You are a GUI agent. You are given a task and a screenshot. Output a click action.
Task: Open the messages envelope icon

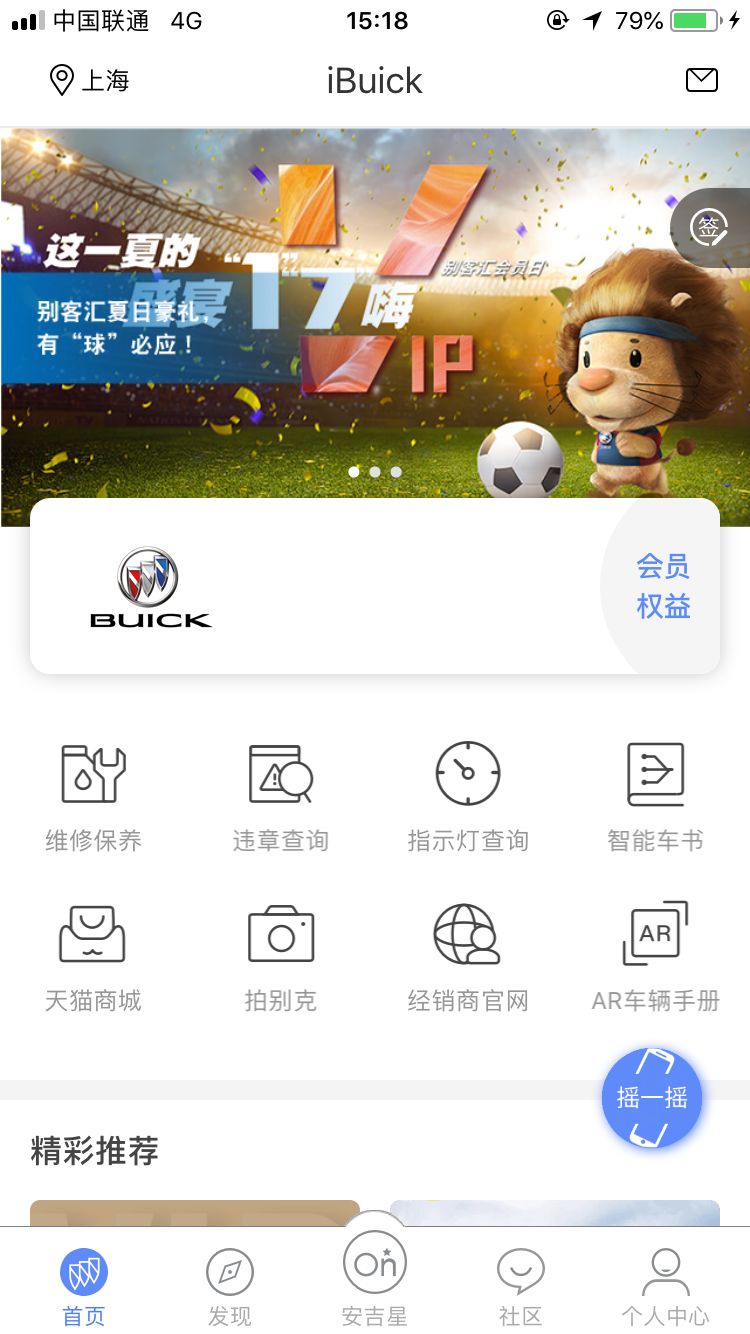[702, 80]
